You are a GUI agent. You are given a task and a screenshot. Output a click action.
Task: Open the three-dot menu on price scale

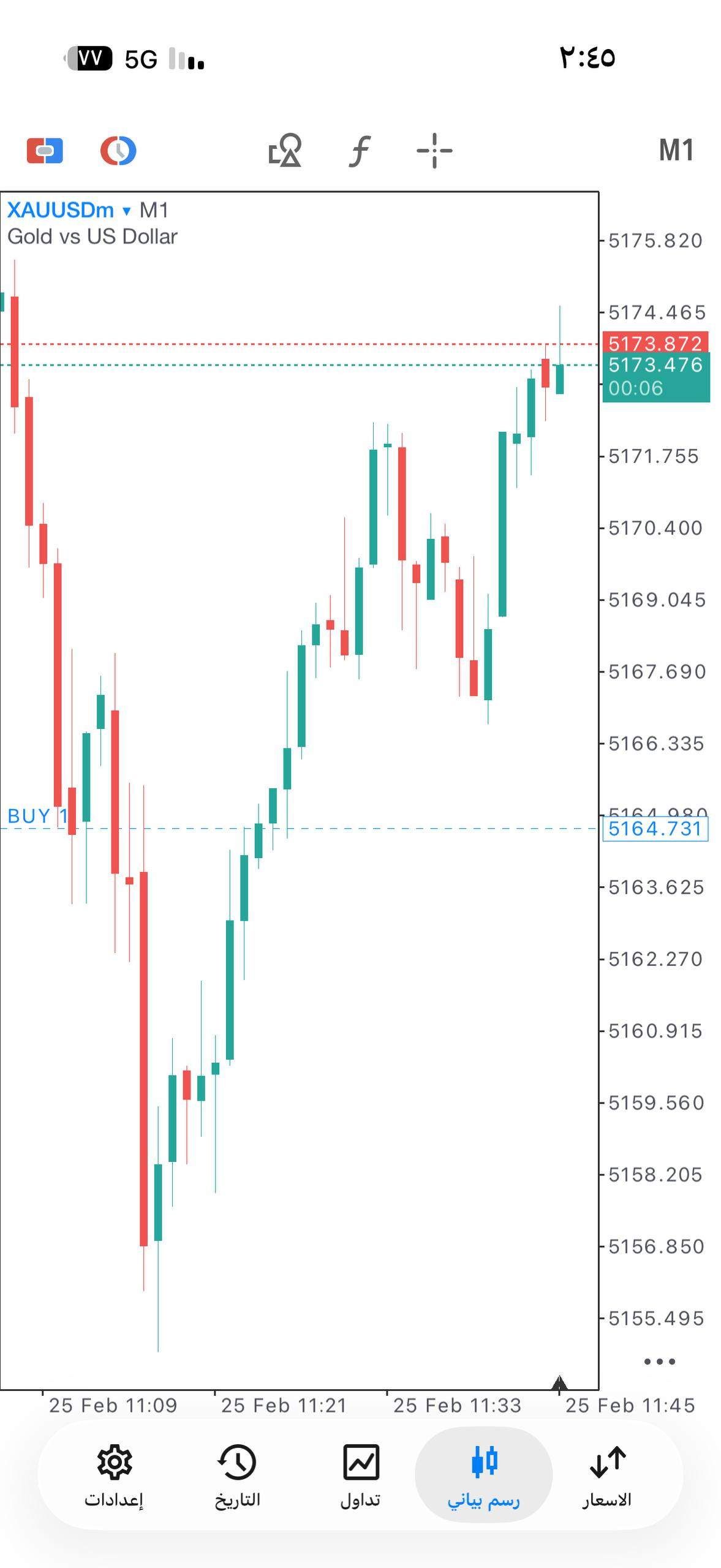pos(659,1362)
